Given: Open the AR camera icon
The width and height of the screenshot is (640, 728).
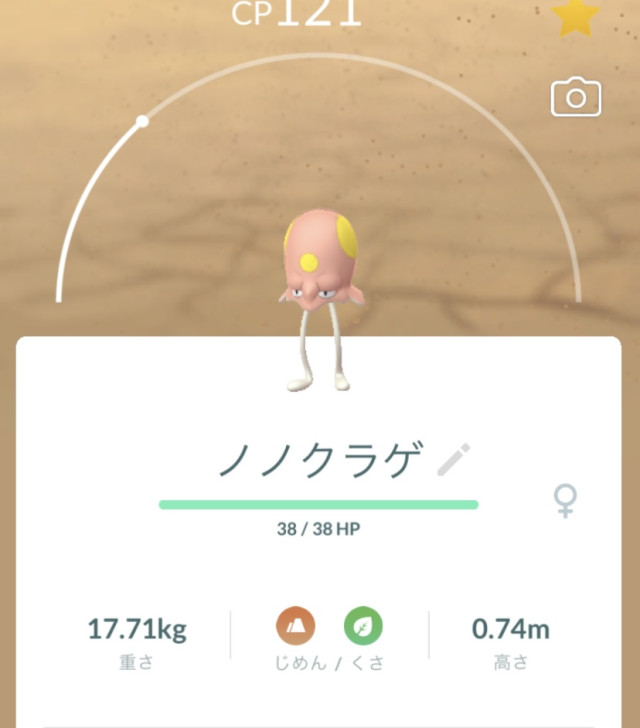Looking at the screenshot, I should point(576,97).
